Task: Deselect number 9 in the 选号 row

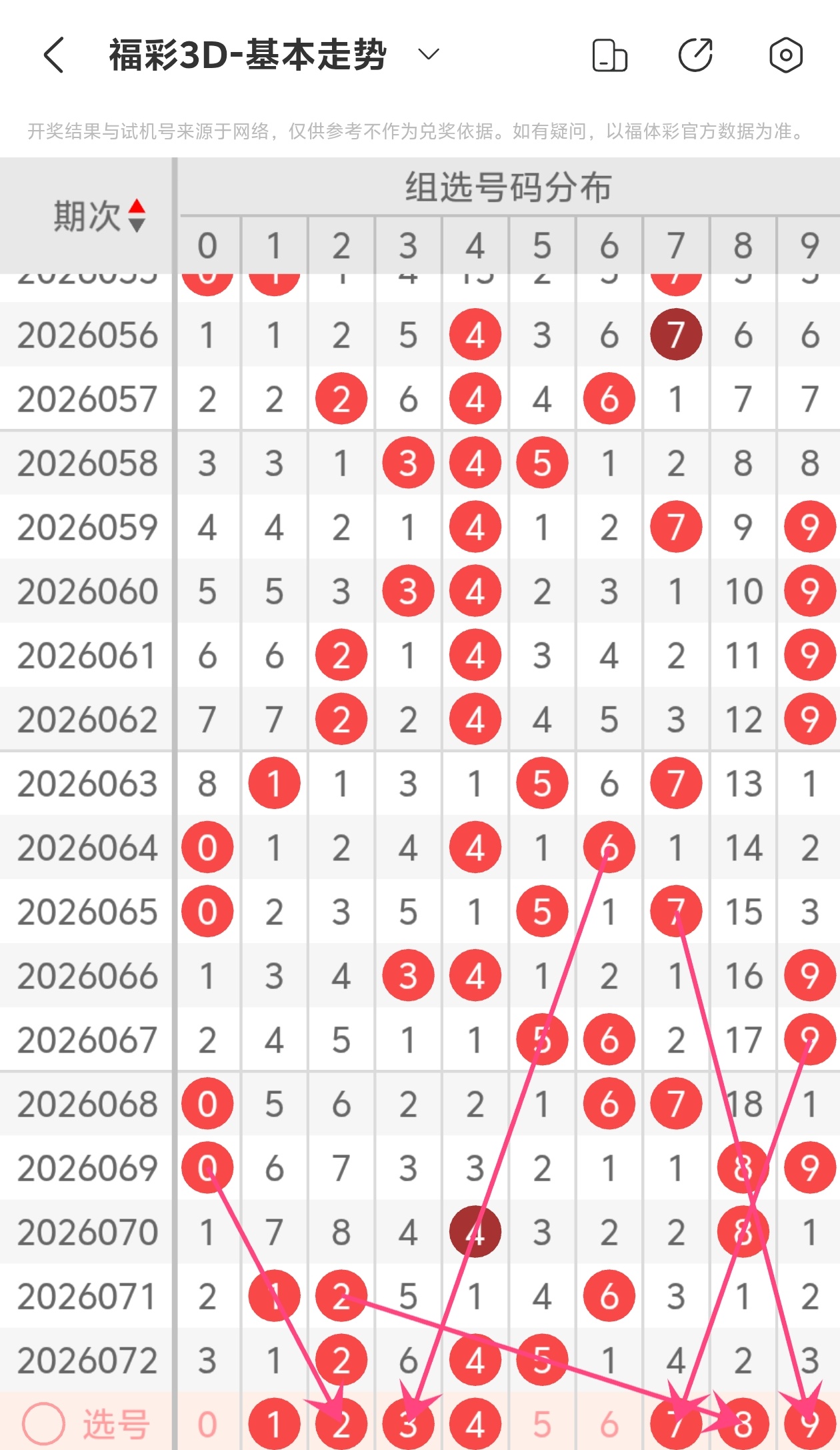Action: (809, 1425)
